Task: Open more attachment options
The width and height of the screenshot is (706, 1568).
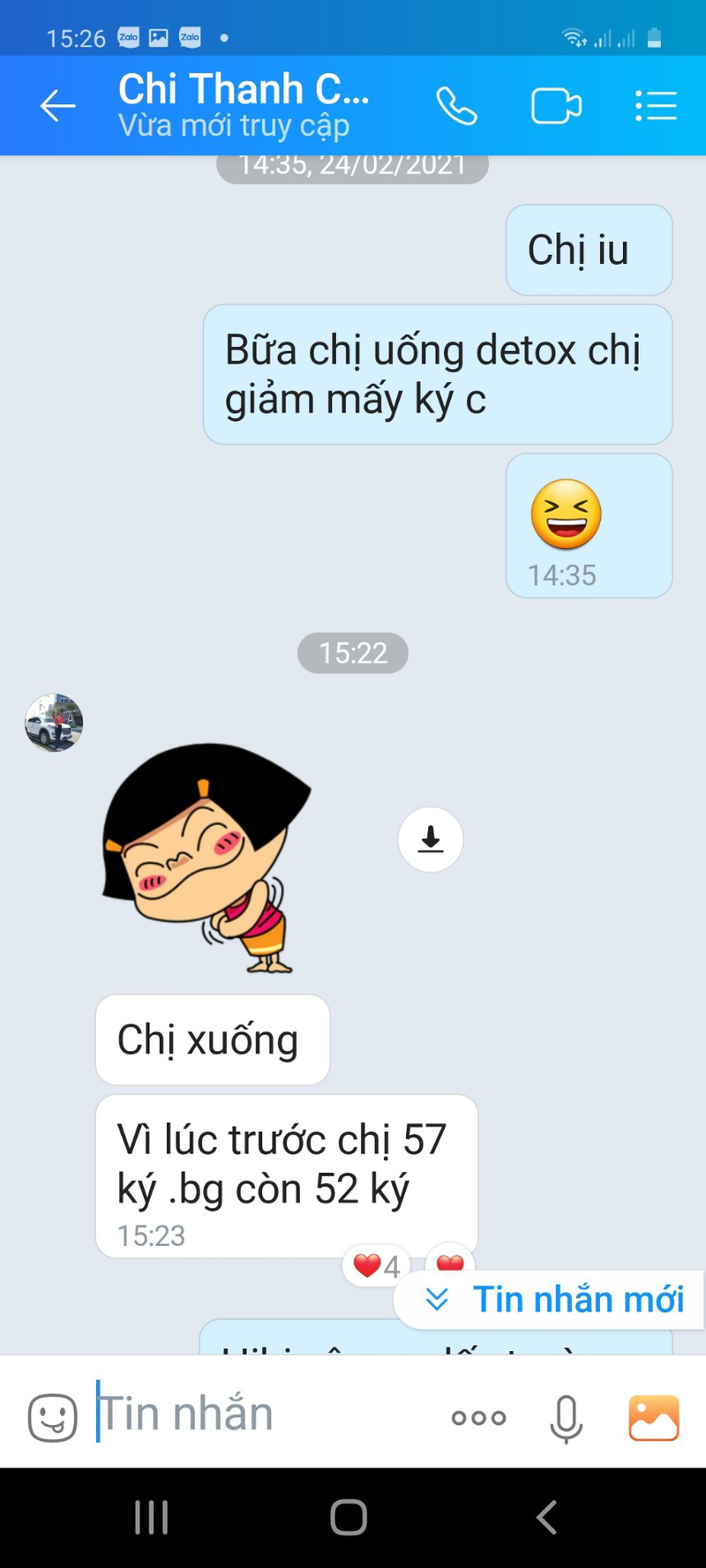Action: 478,1417
